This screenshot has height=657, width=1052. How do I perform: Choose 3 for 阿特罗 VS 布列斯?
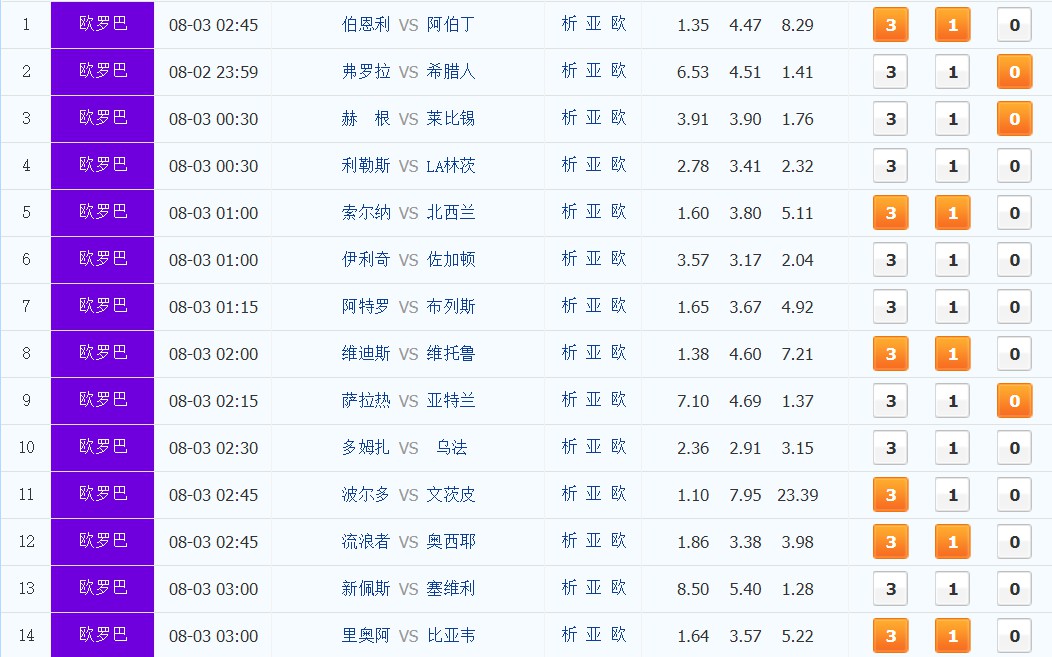tap(890, 307)
